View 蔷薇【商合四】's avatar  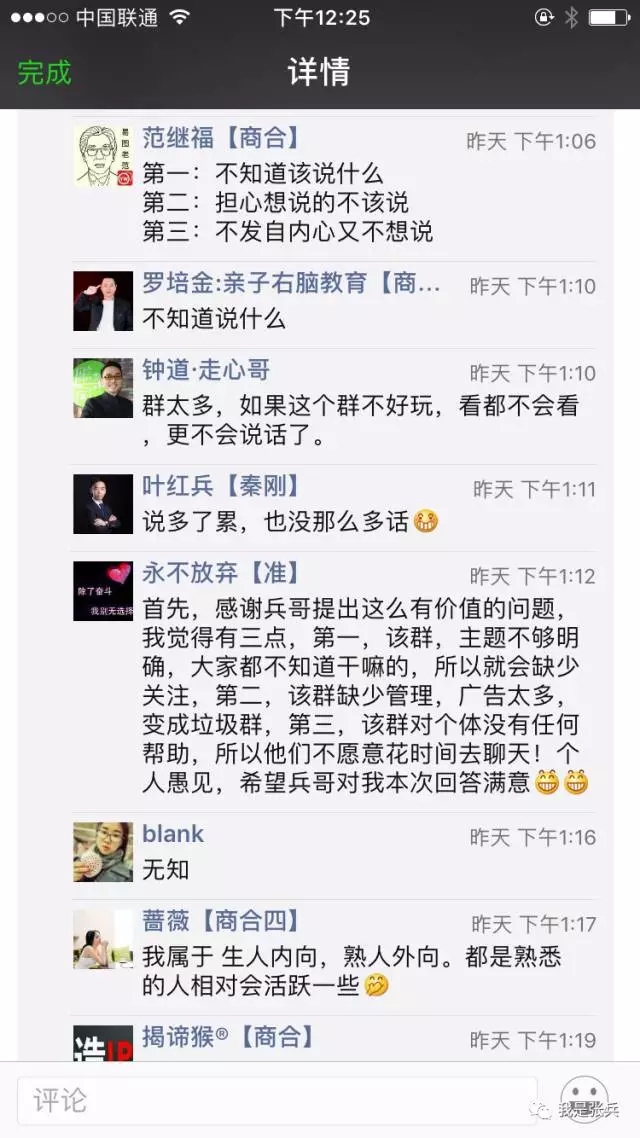pyautogui.click(x=103, y=939)
